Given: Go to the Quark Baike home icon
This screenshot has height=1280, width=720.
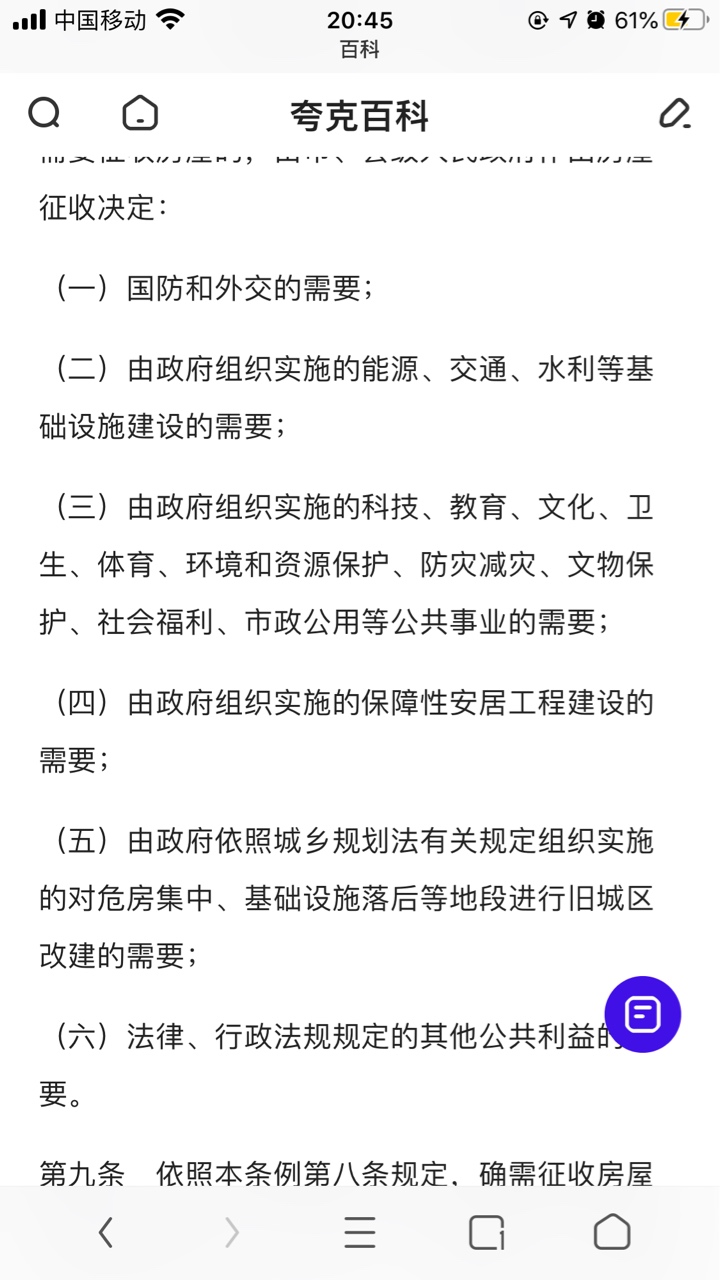Looking at the screenshot, I should [140, 114].
